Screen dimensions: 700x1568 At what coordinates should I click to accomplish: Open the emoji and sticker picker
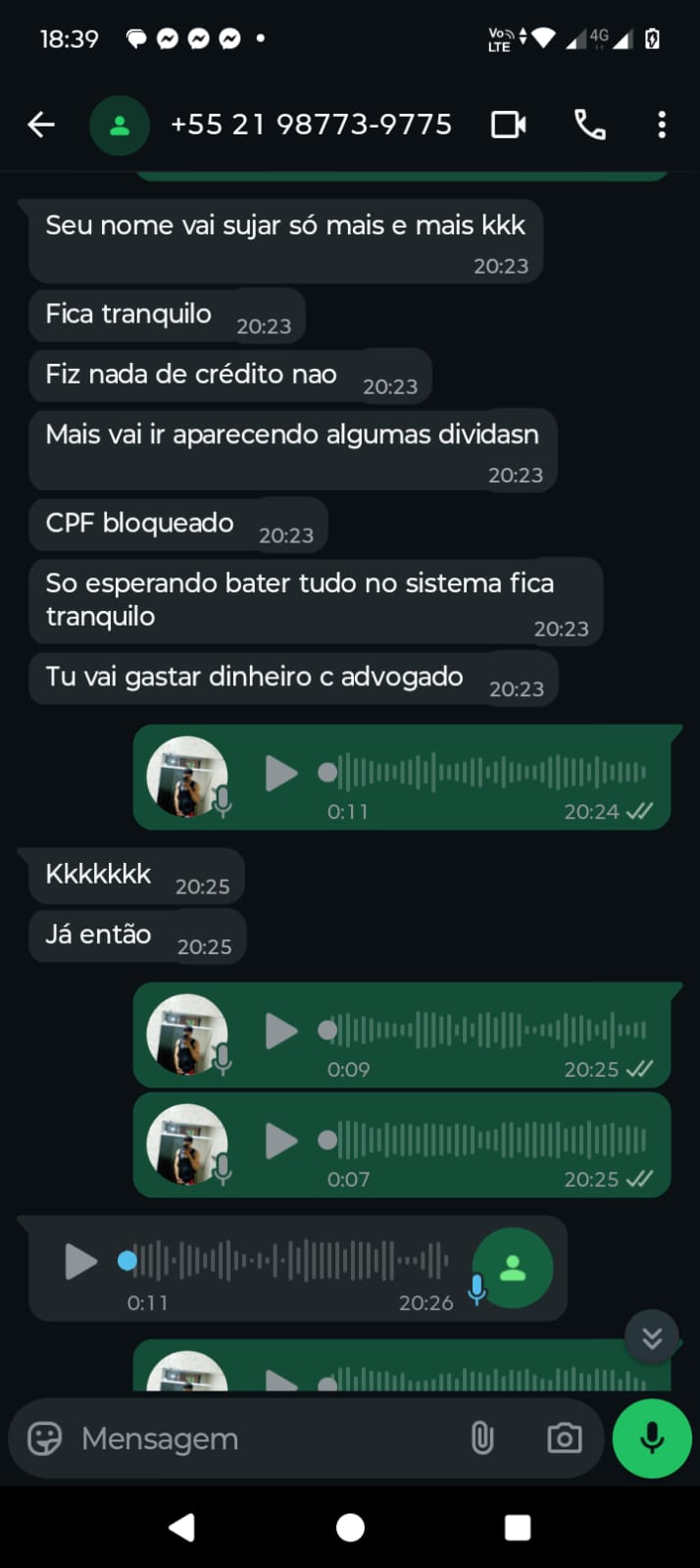(x=44, y=1439)
